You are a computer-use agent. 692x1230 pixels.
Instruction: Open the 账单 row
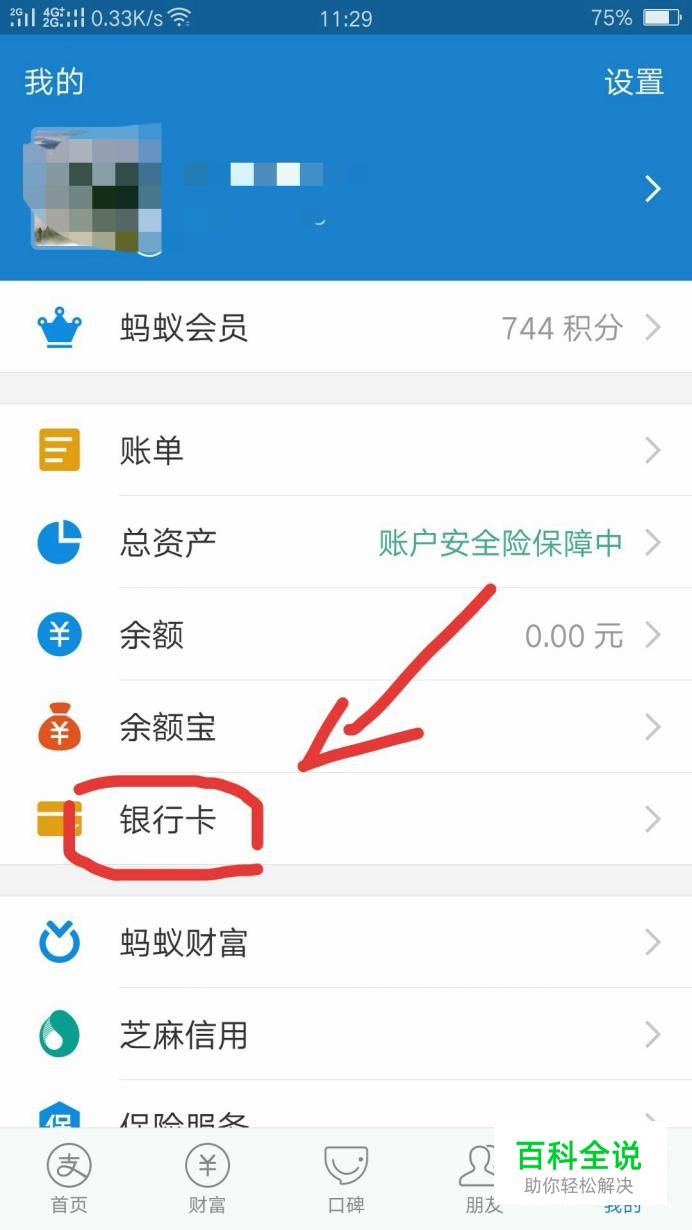[345, 451]
